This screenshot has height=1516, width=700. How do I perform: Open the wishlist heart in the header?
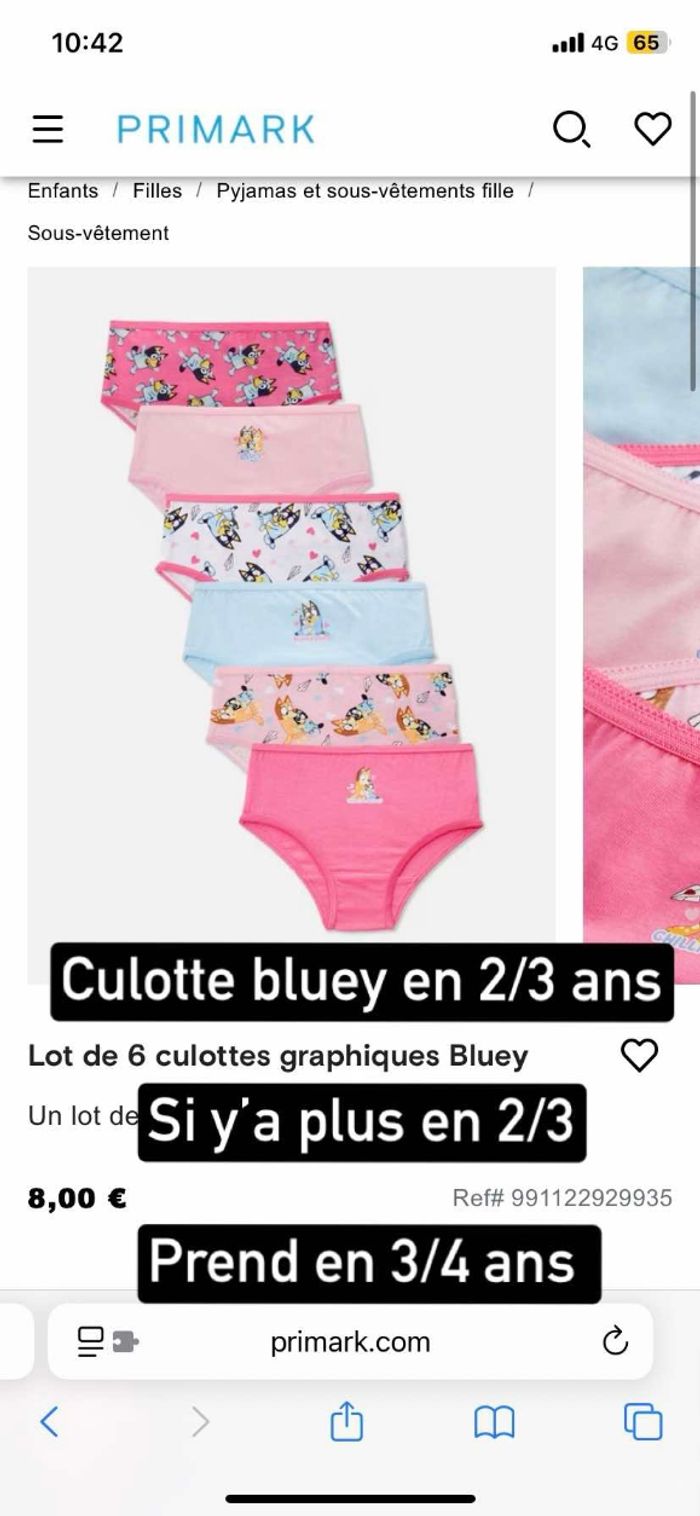[x=653, y=129]
